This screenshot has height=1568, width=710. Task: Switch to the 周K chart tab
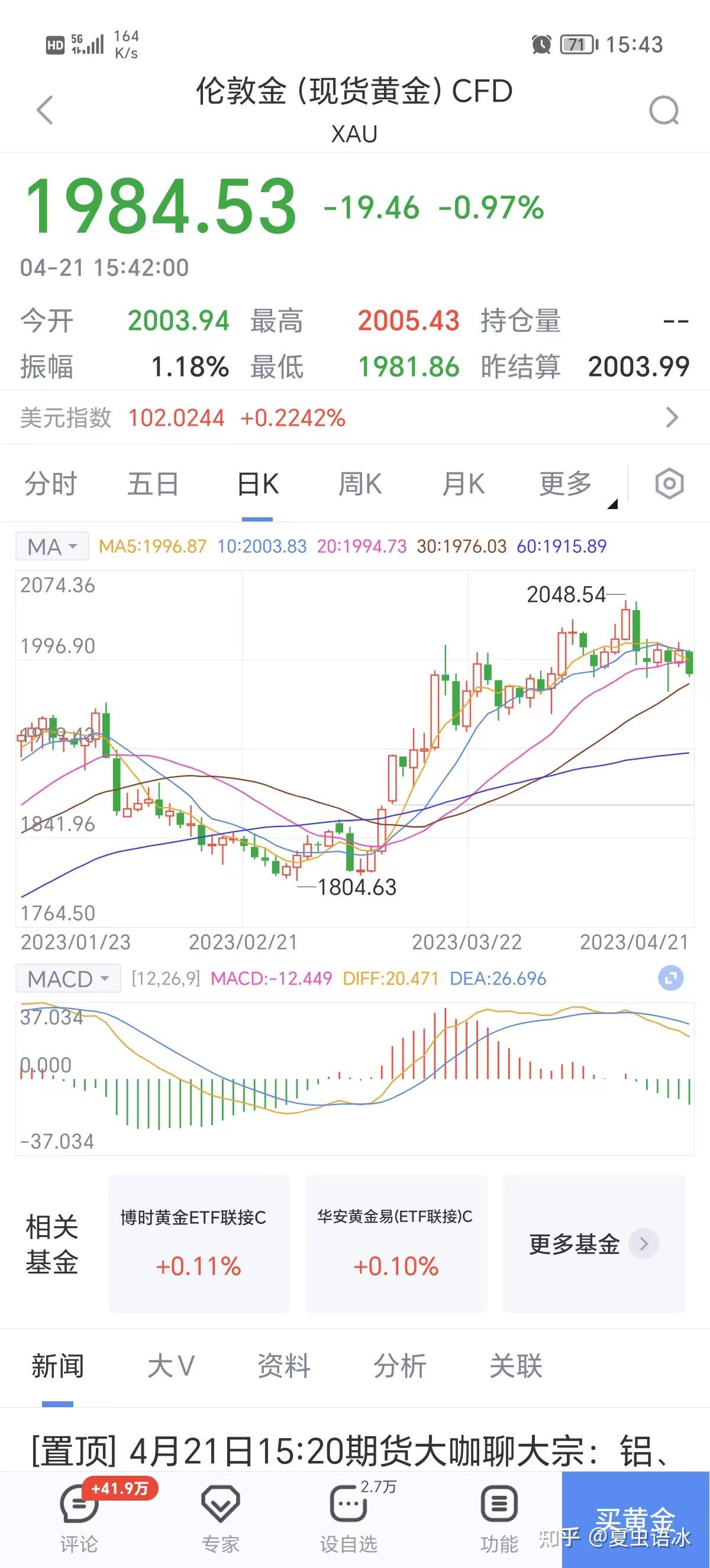point(360,484)
